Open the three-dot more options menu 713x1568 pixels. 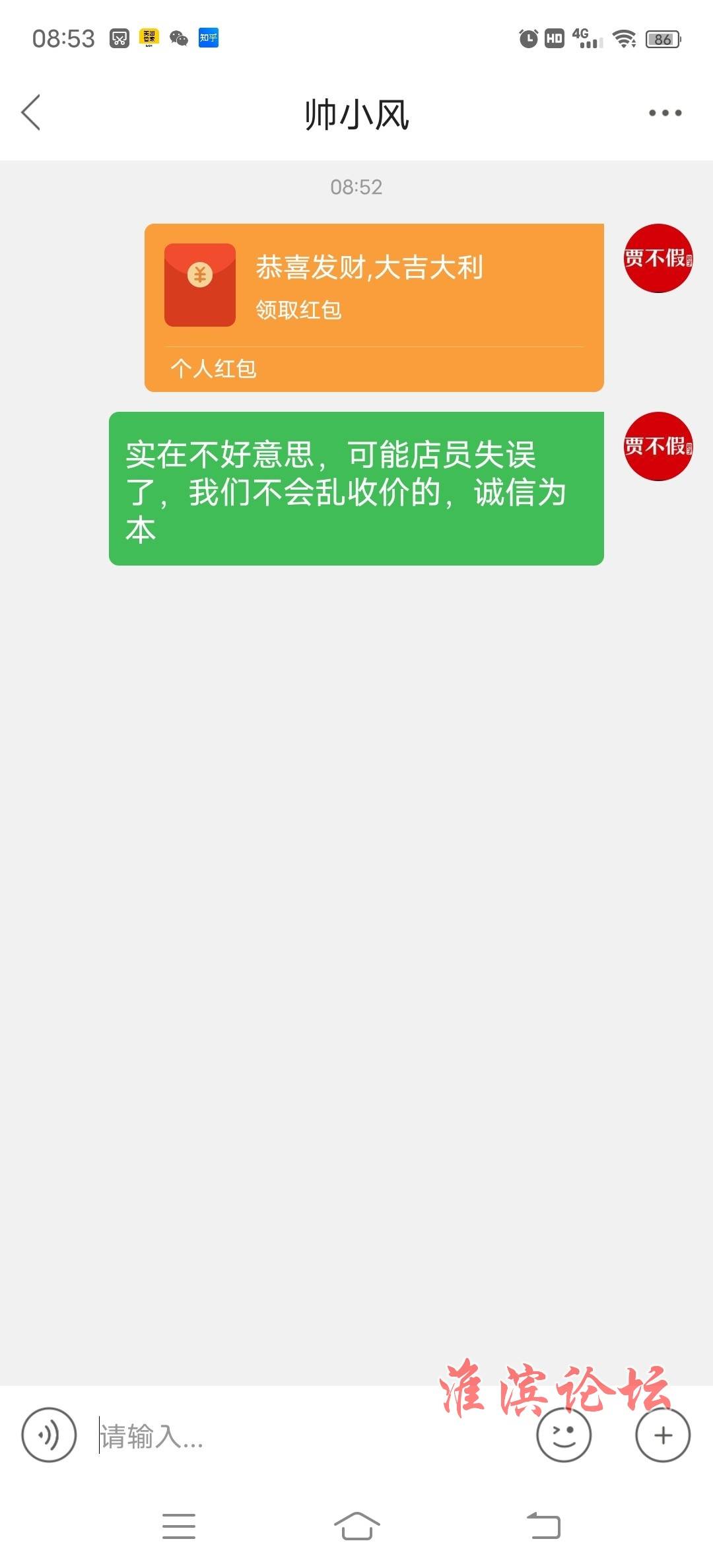665,113
